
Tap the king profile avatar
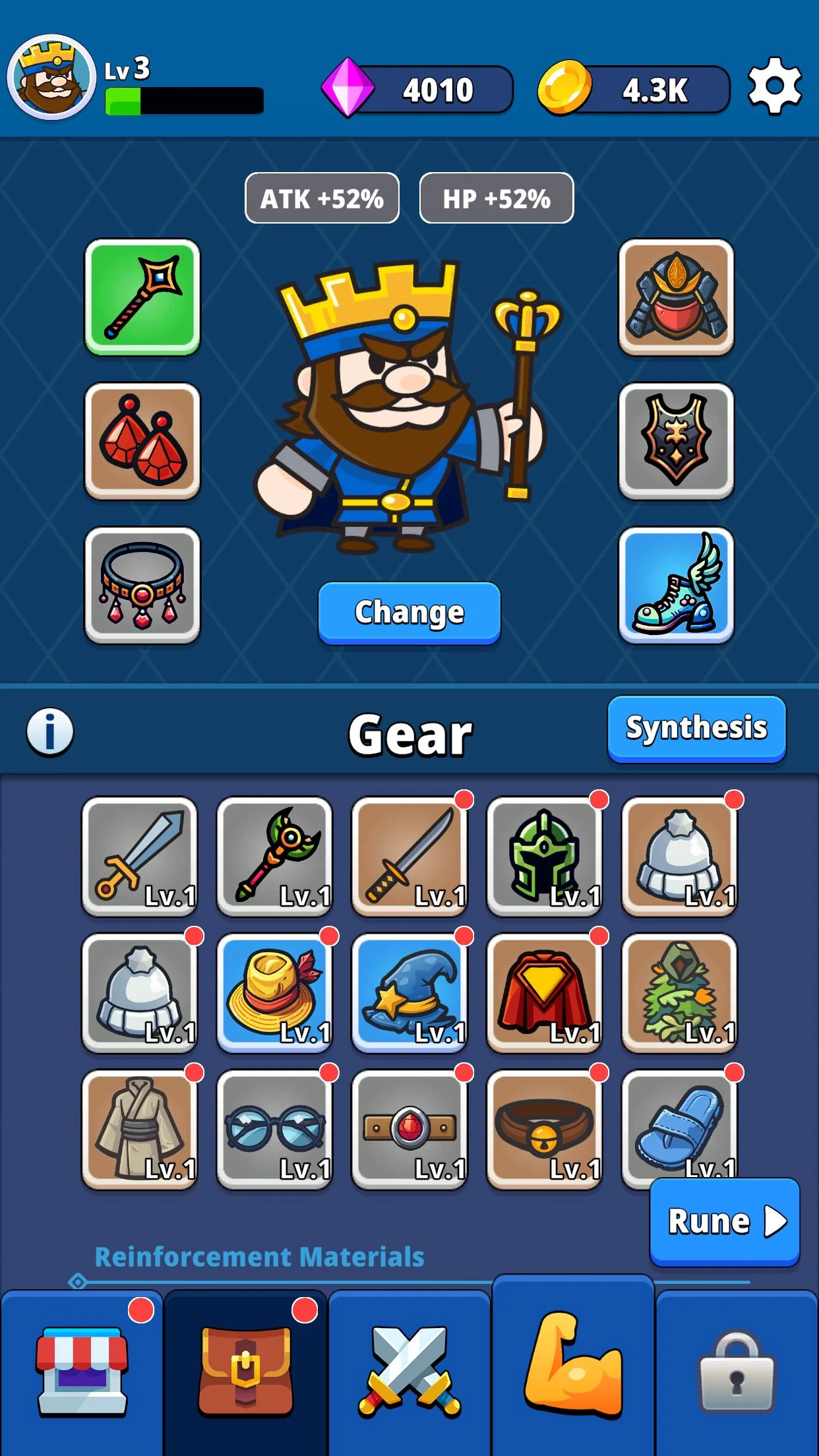tap(51, 77)
